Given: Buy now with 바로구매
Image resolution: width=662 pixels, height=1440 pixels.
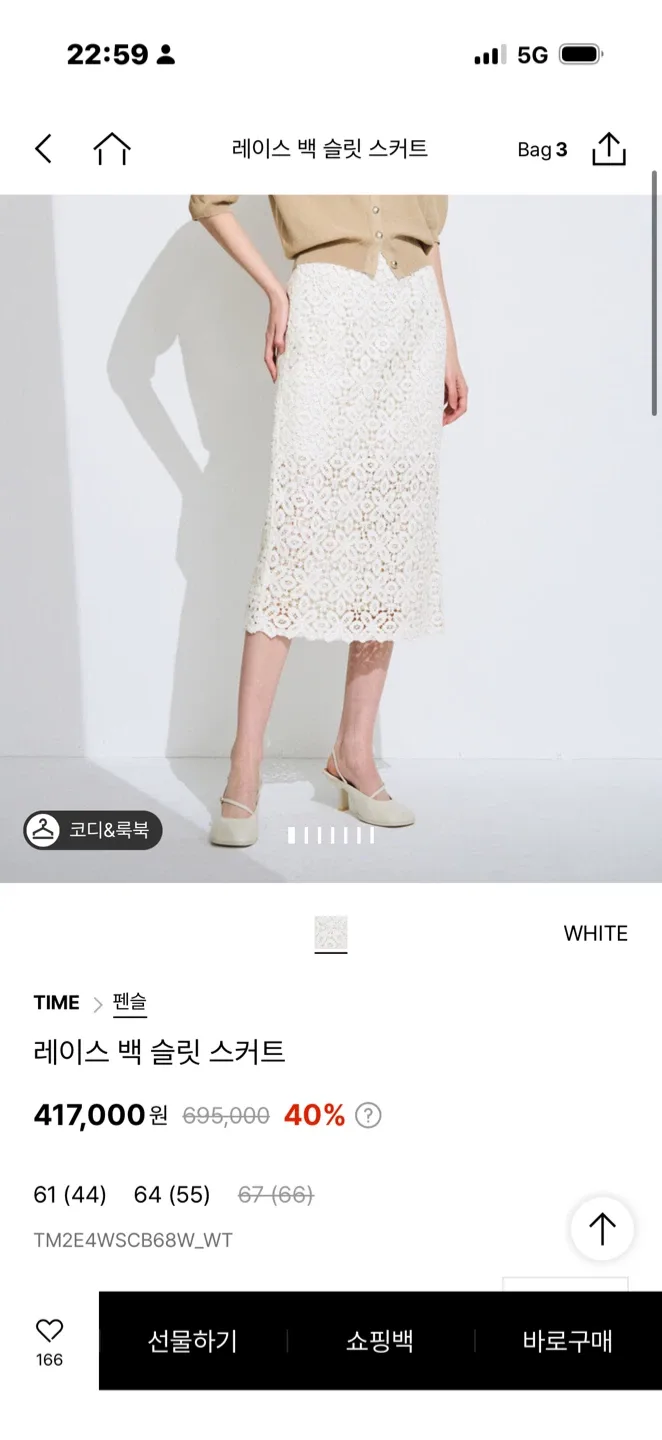Looking at the screenshot, I should pyautogui.click(x=567, y=1341).
